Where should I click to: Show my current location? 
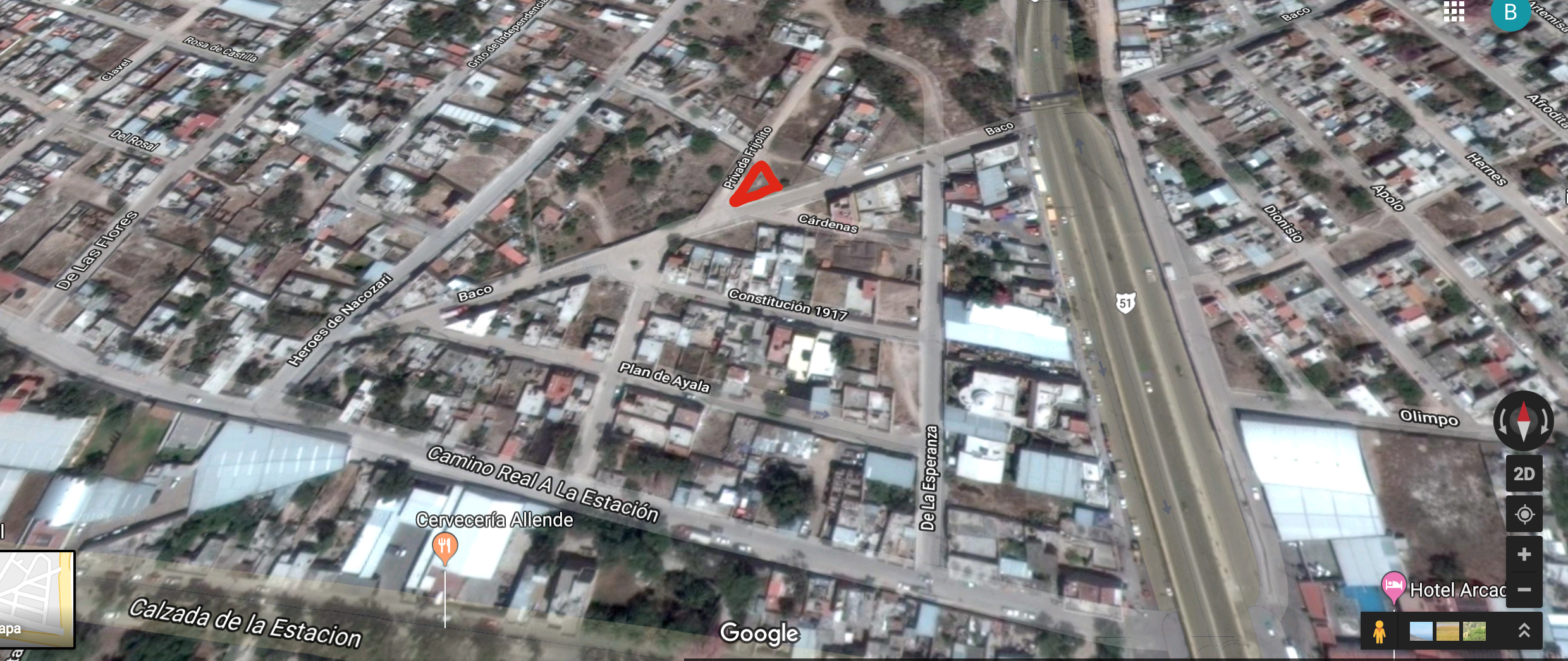point(1524,514)
